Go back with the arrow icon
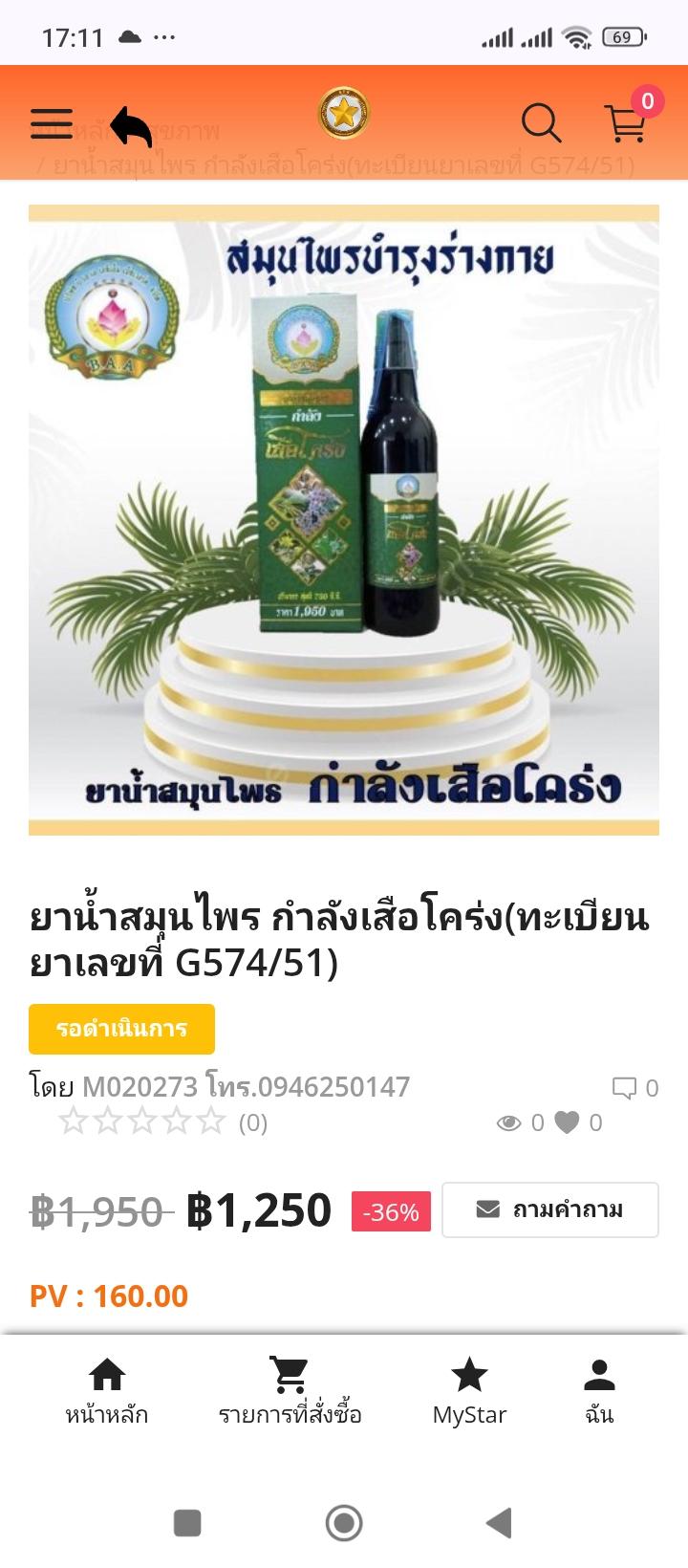Image resolution: width=688 pixels, height=1568 pixels. coord(132,124)
